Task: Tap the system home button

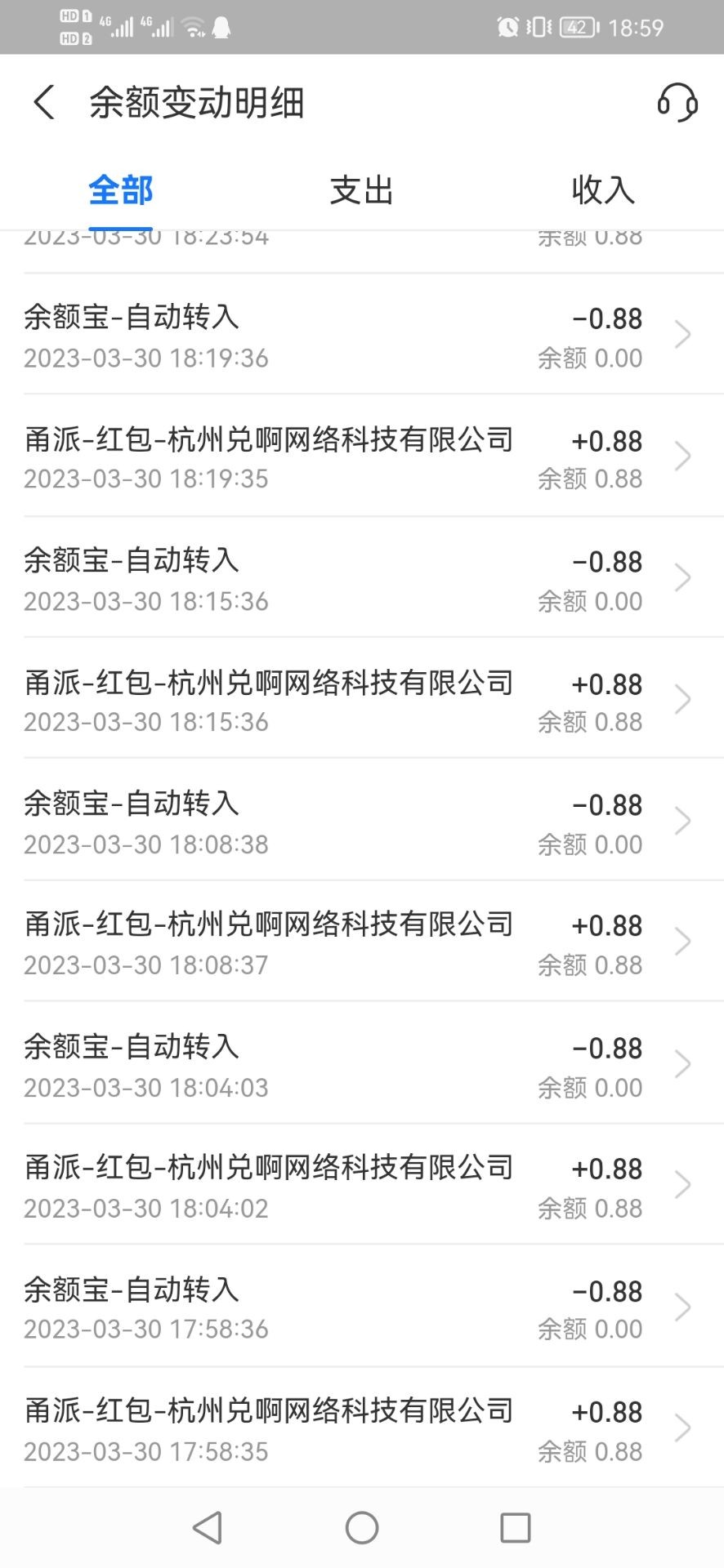Action: coord(362,1527)
